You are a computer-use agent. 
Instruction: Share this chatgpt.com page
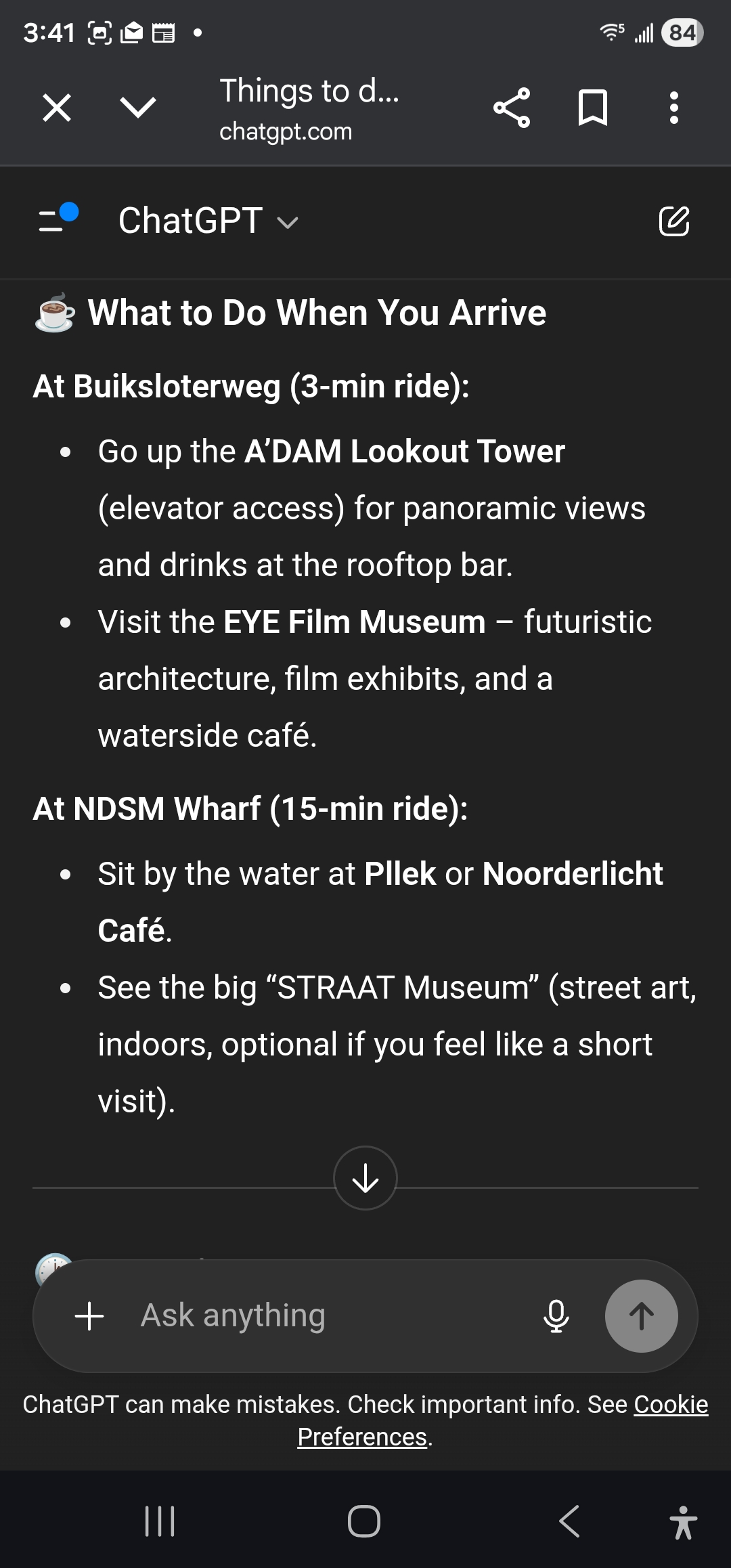coord(512,108)
